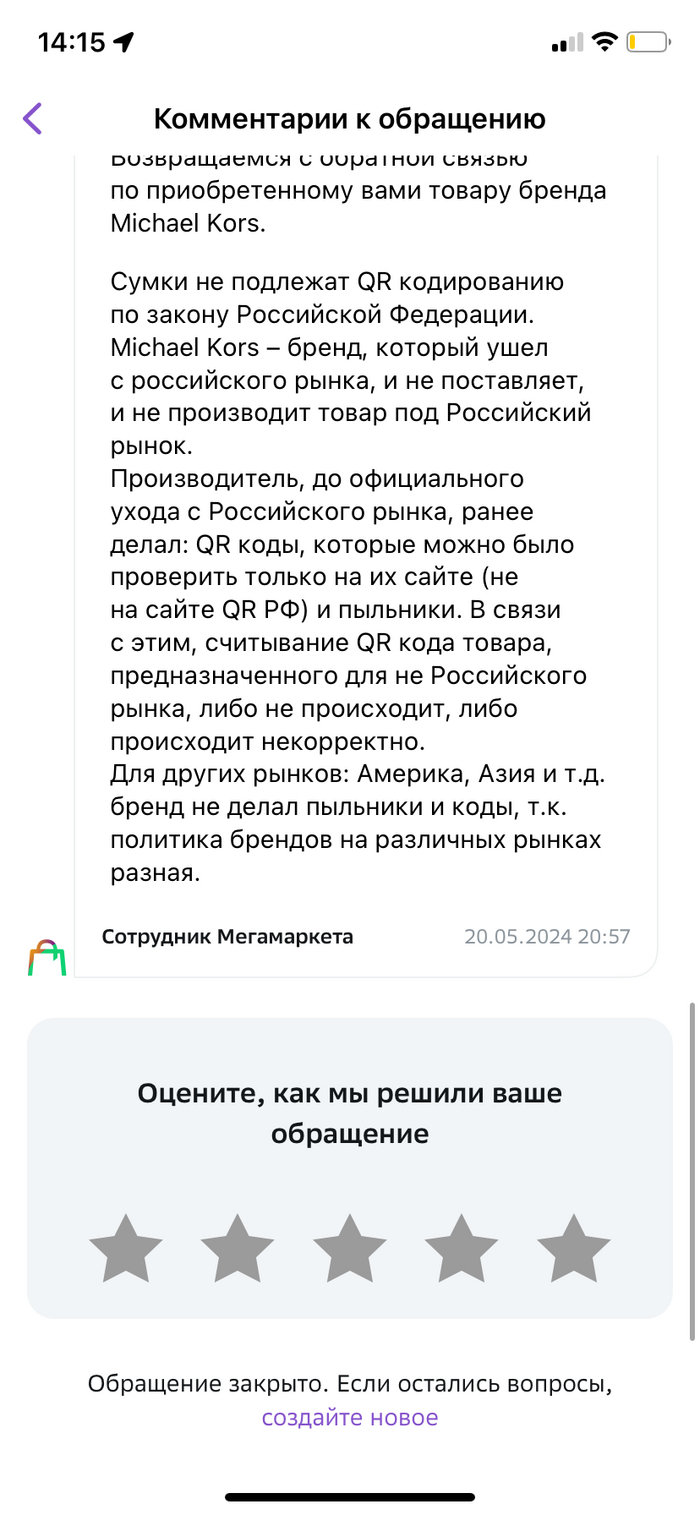Screen dimensions: 700x1515
Task: Go back from the comments screen
Action: 33,119
